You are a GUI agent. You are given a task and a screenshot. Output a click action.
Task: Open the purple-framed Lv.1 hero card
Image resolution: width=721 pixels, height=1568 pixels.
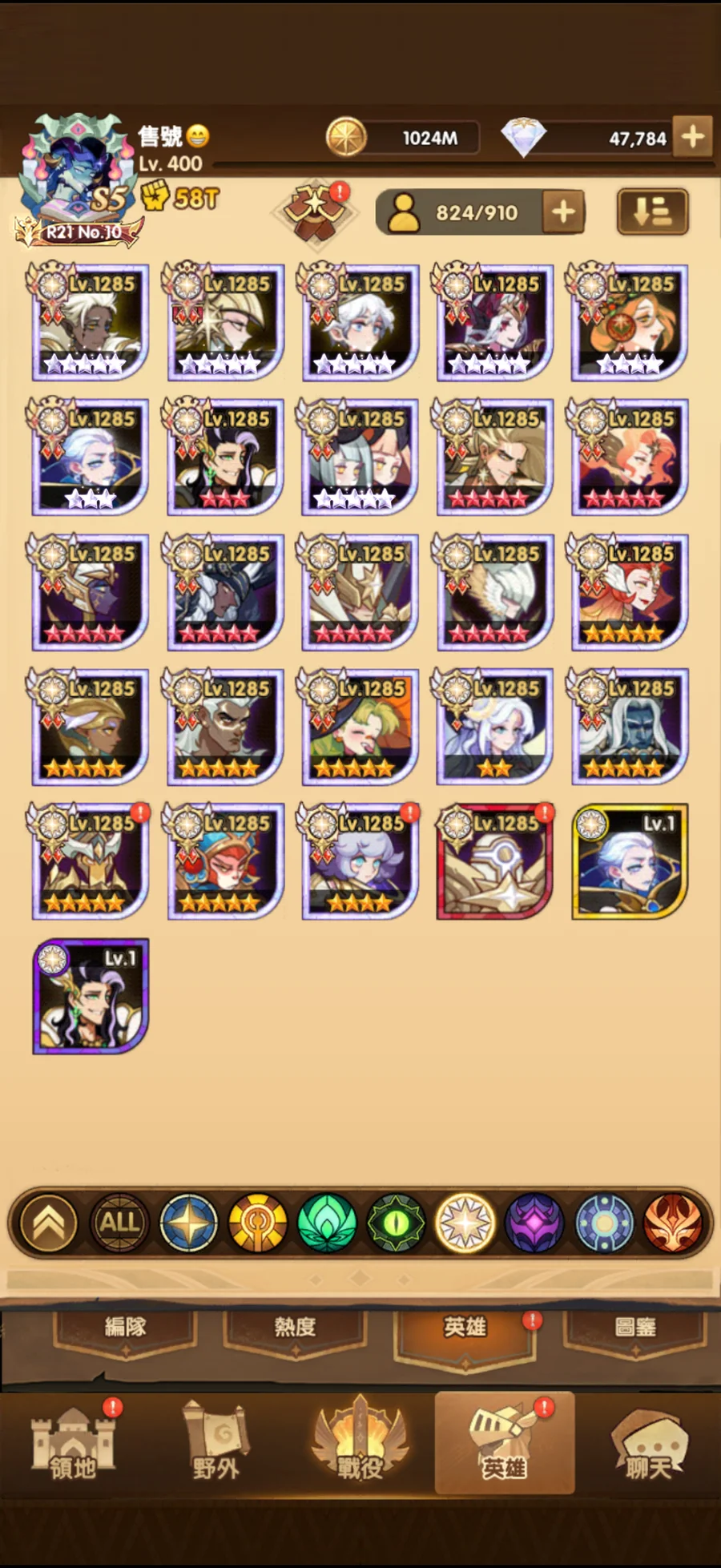tap(91, 997)
